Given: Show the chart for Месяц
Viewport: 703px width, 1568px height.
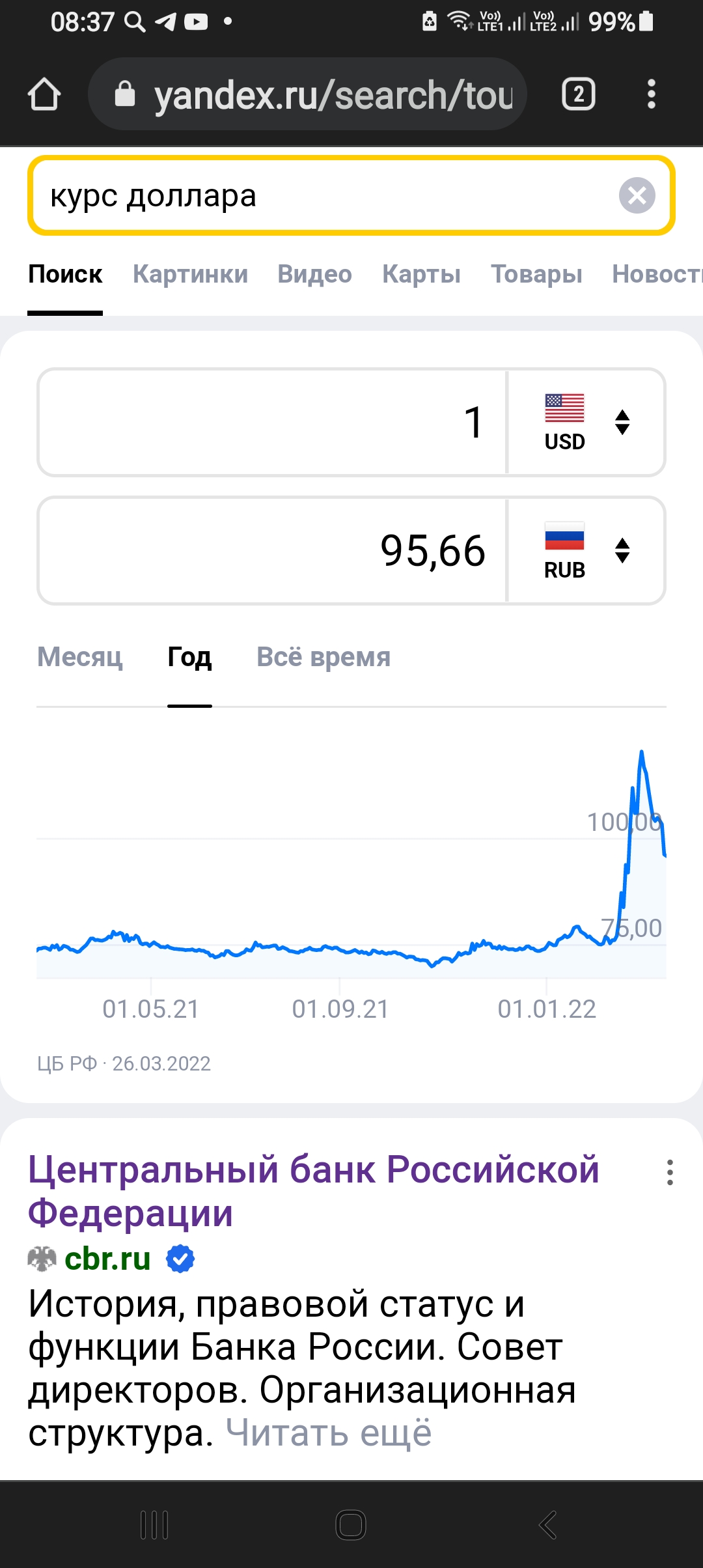Looking at the screenshot, I should click(x=80, y=657).
